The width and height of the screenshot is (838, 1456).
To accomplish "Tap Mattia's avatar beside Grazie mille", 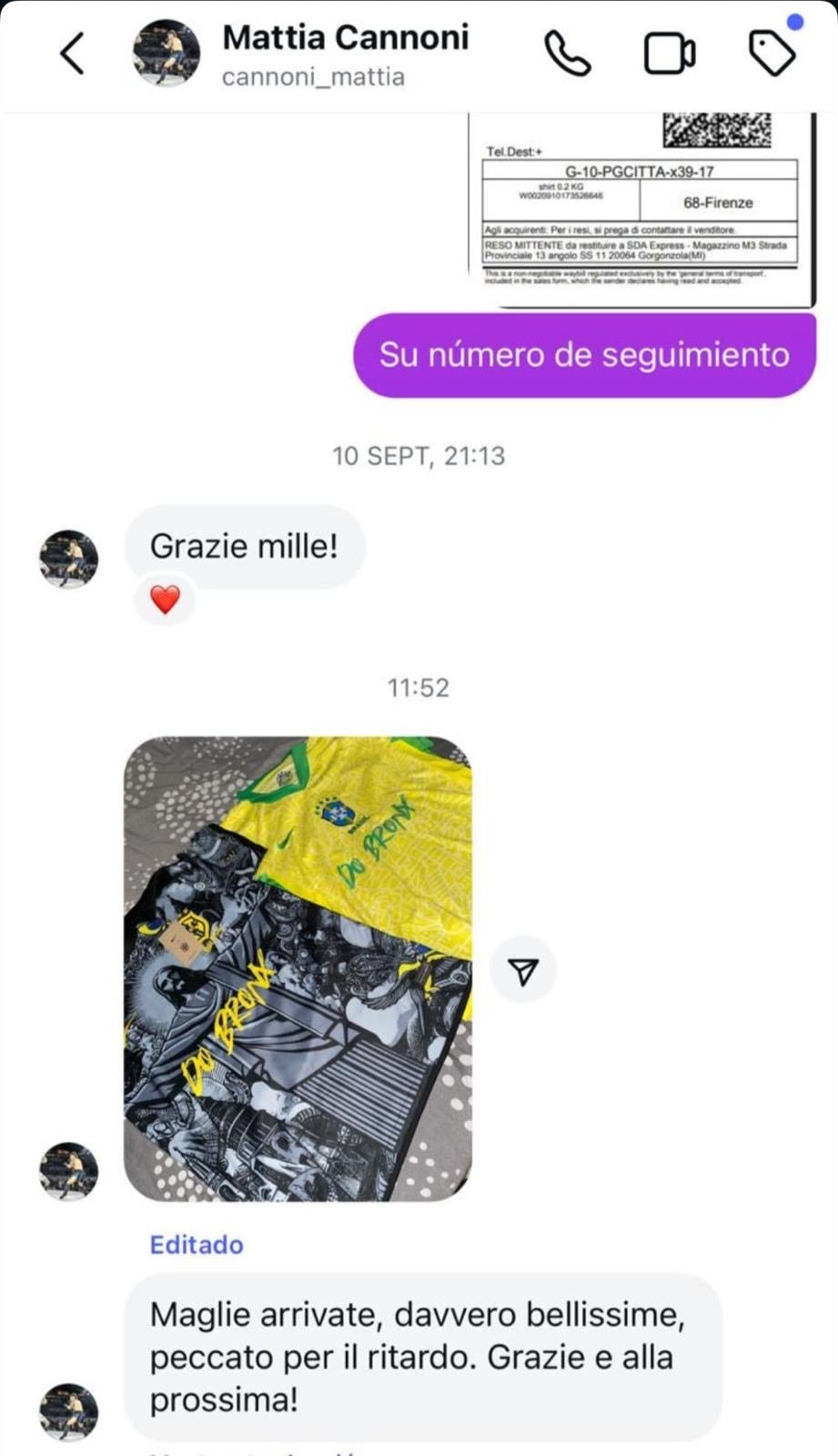I will pos(69,559).
